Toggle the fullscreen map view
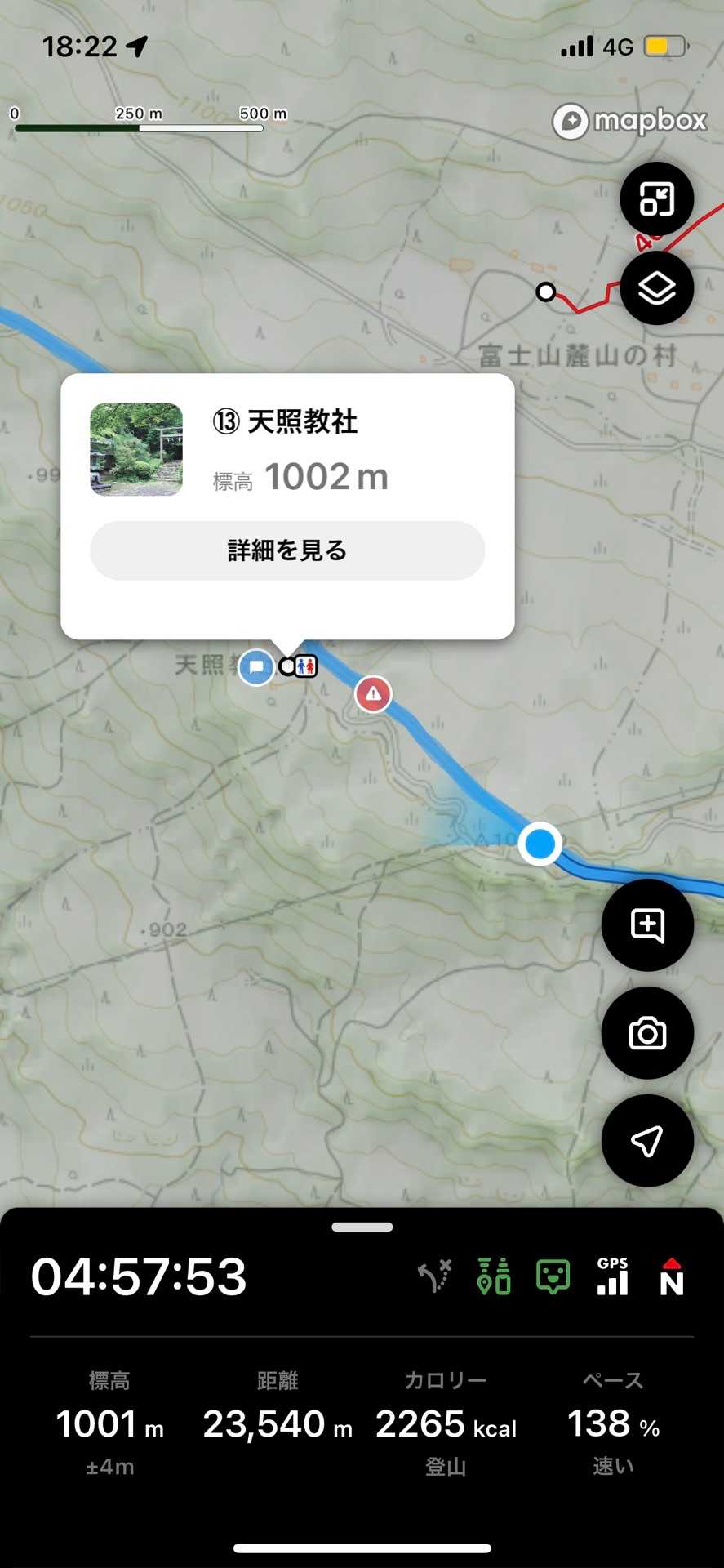This screenshot has height=1568, width=724. pos(657,199)
